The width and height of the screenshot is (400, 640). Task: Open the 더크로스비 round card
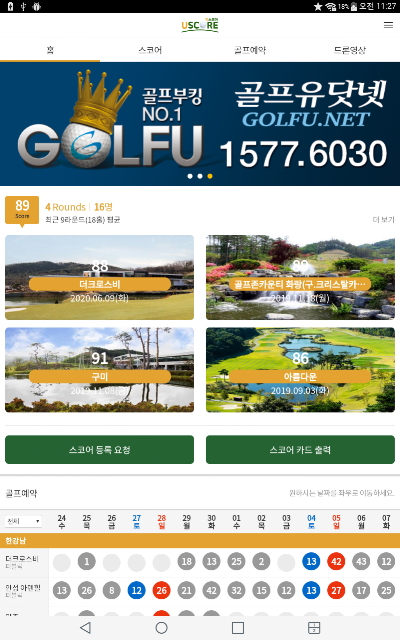click(x=100, y=277)
